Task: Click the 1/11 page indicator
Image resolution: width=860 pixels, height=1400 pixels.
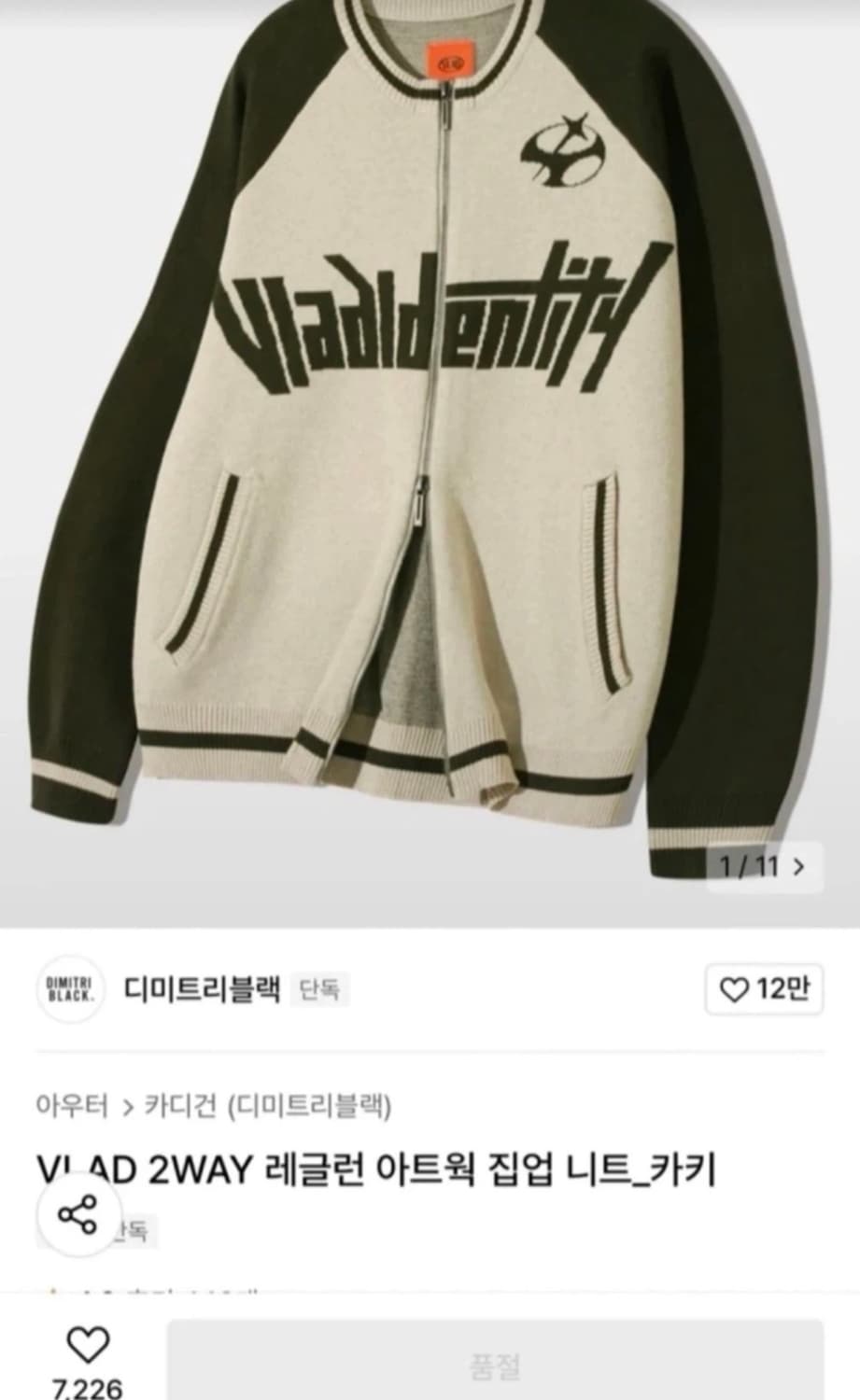Action: [x=748, y=868]
